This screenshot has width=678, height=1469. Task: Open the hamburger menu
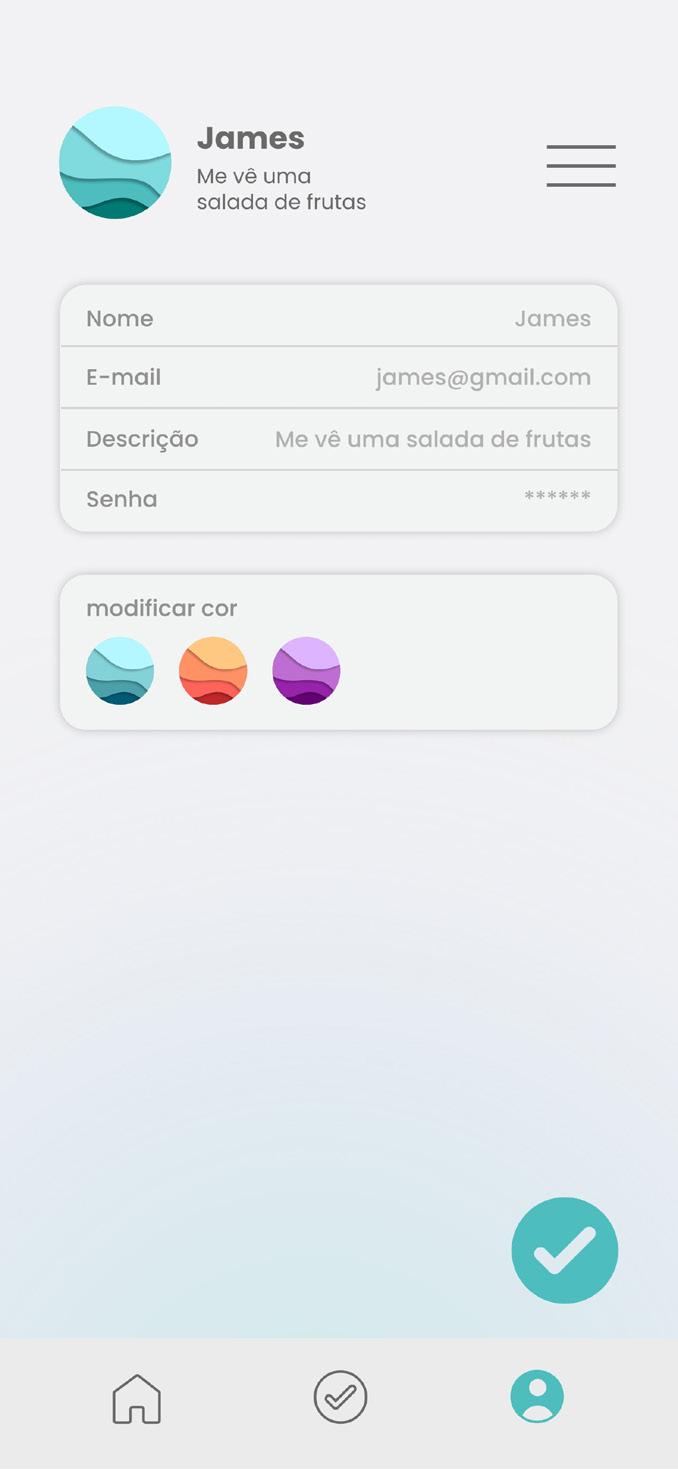point(581,166)
